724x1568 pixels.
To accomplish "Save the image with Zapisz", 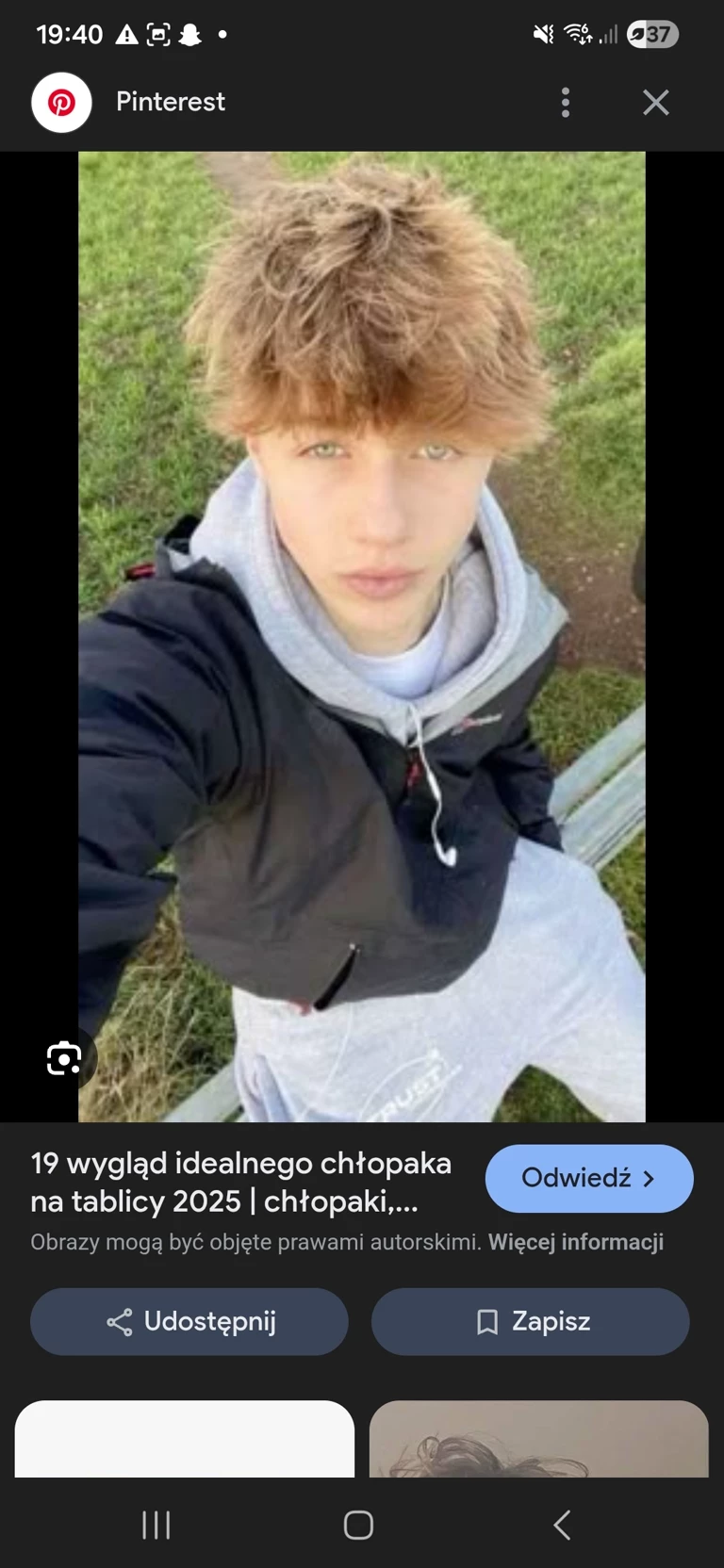I will pos(531,1321).
